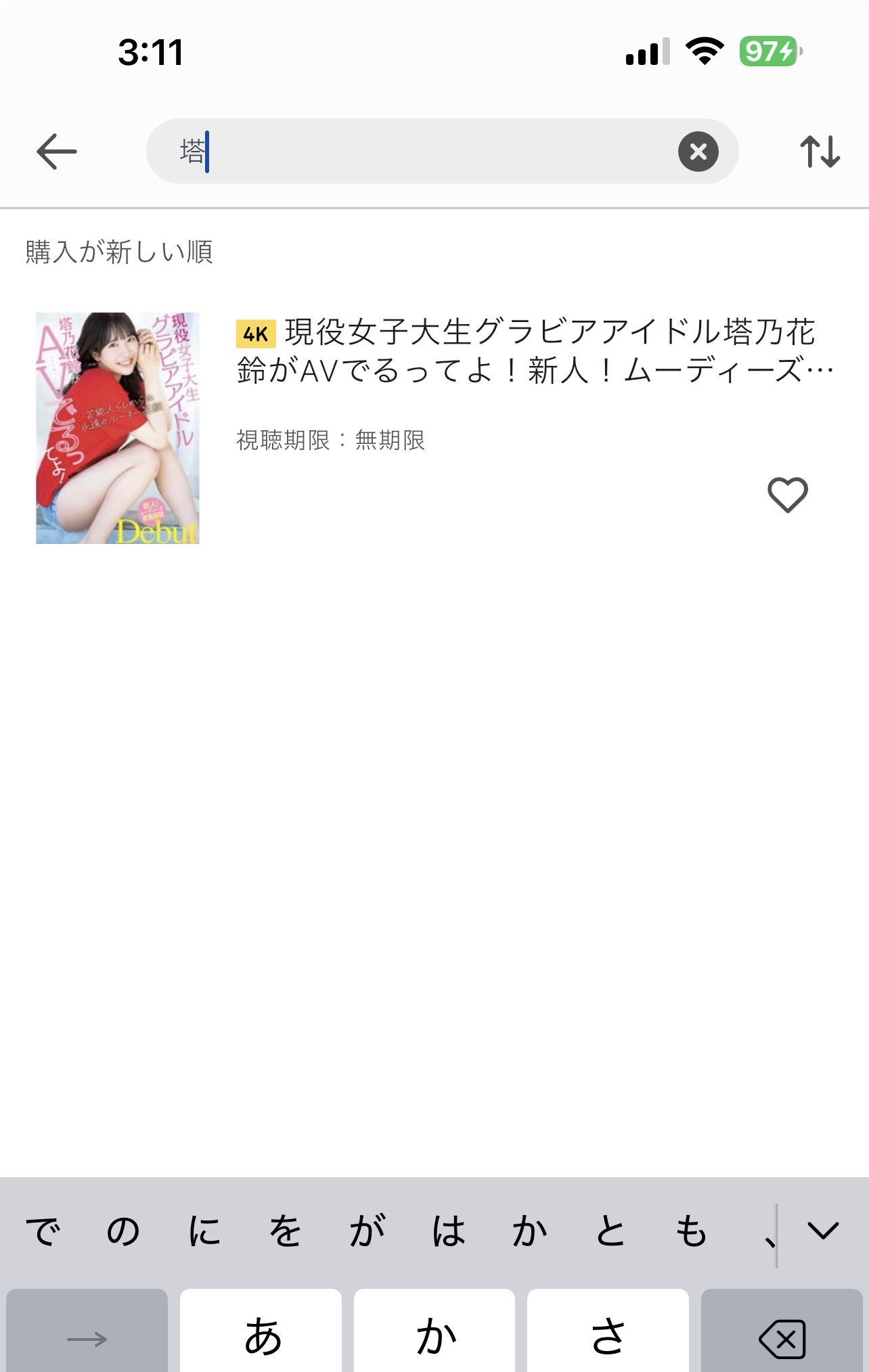Choose the が suggestion
Screen dimensions: 869x1372
[367, 1231]
